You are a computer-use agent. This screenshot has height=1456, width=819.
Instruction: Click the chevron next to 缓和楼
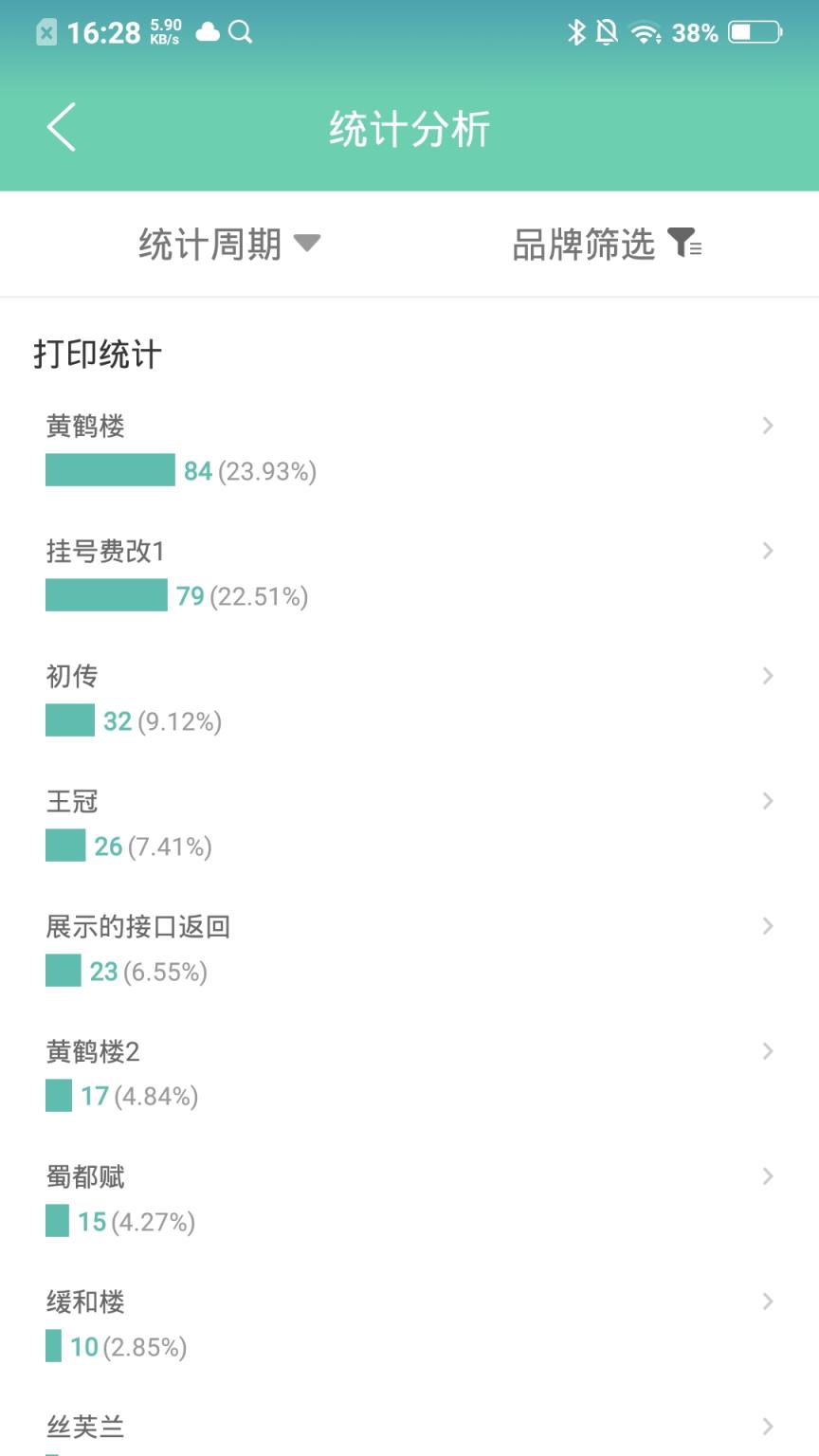767,1301
